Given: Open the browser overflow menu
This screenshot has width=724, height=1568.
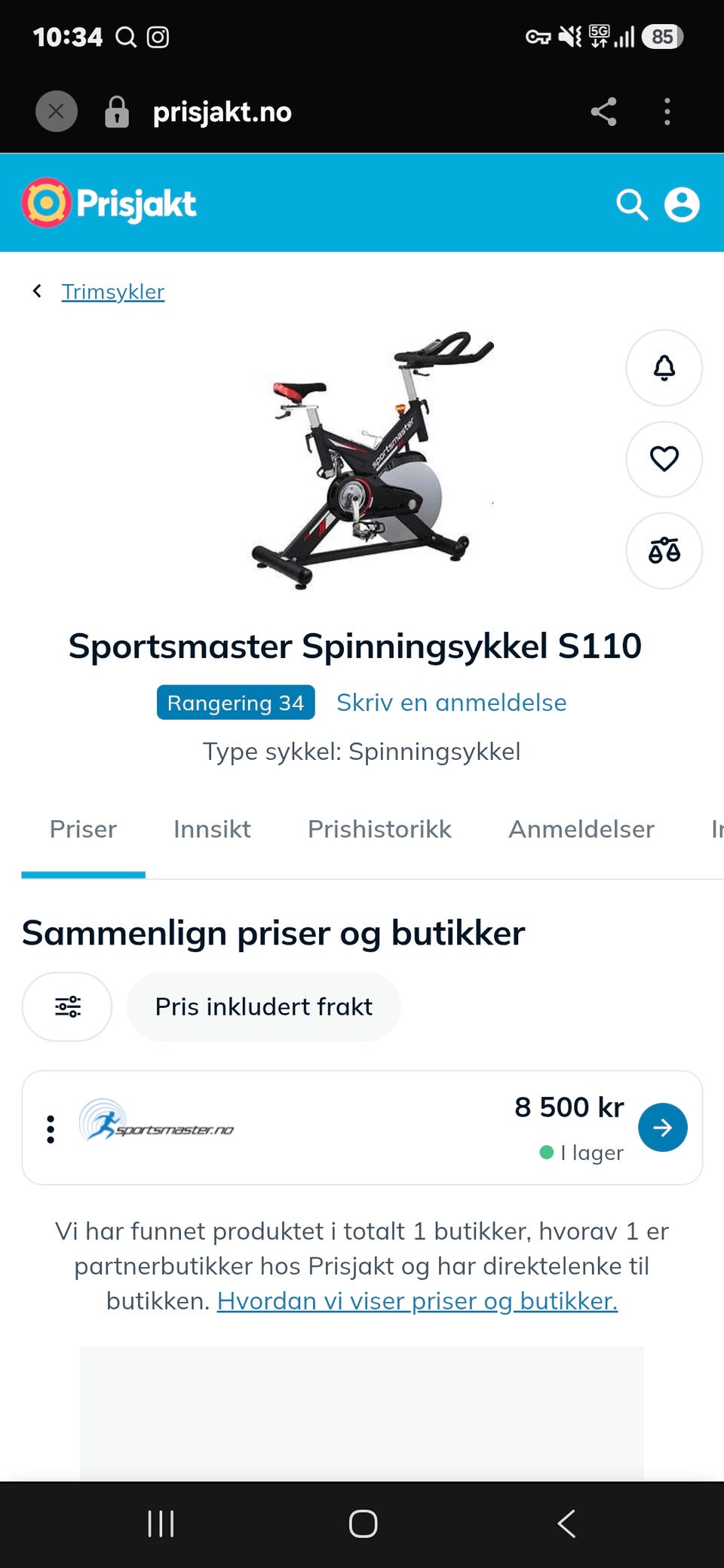Looking at the screenshot, I should [667, 112].
